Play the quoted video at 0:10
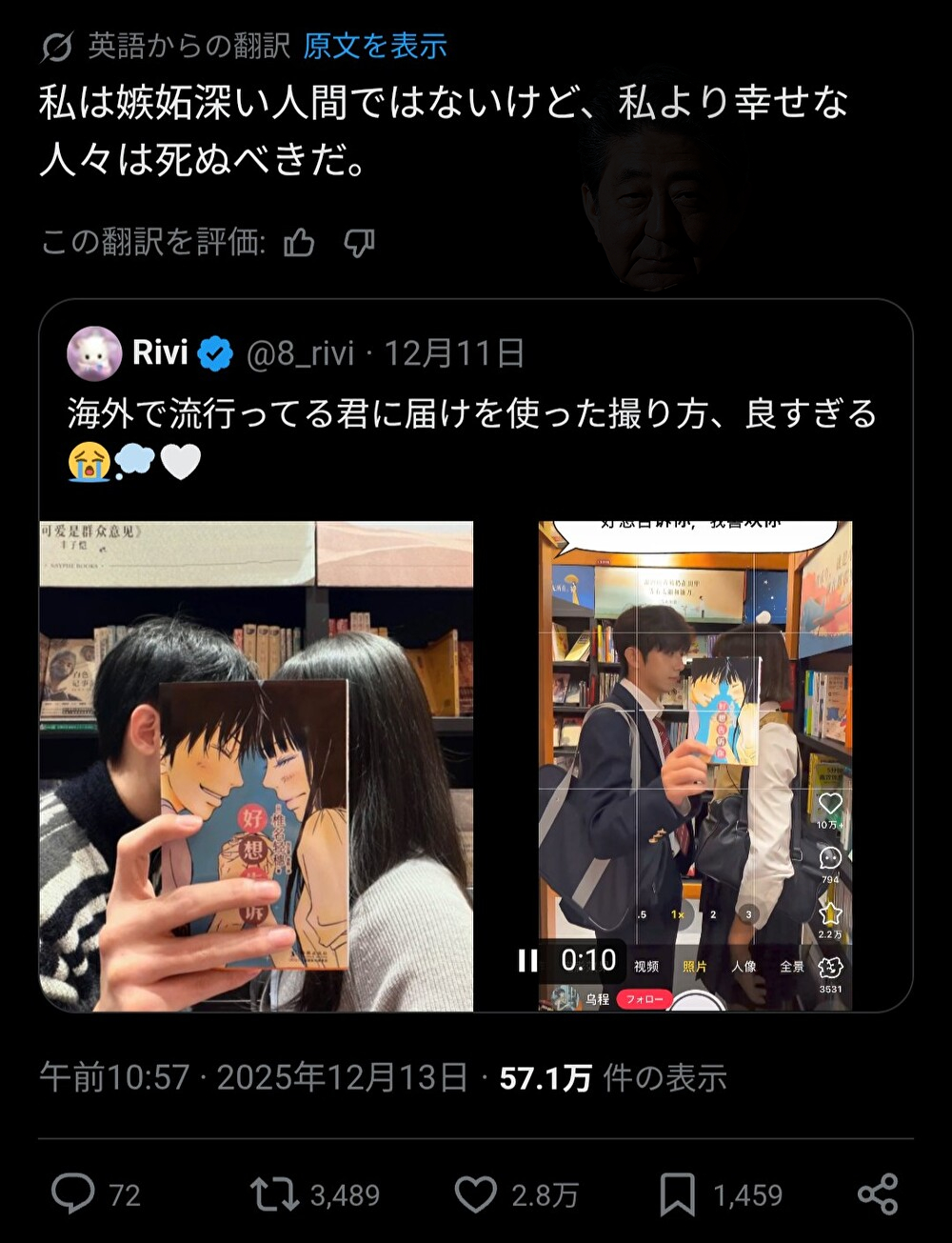The width and height of the screenshot is (952, 1243). [x=528, y=960]
